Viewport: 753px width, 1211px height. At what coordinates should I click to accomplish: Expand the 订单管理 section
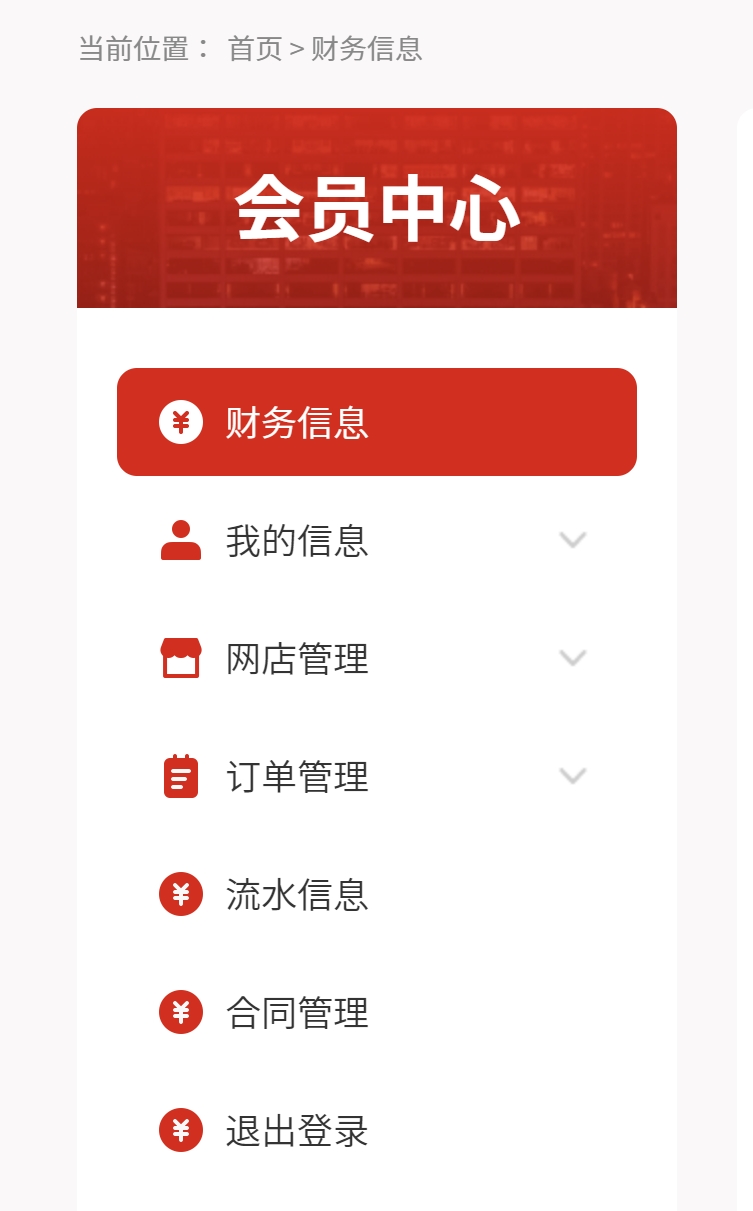click(x=377, y=776)
